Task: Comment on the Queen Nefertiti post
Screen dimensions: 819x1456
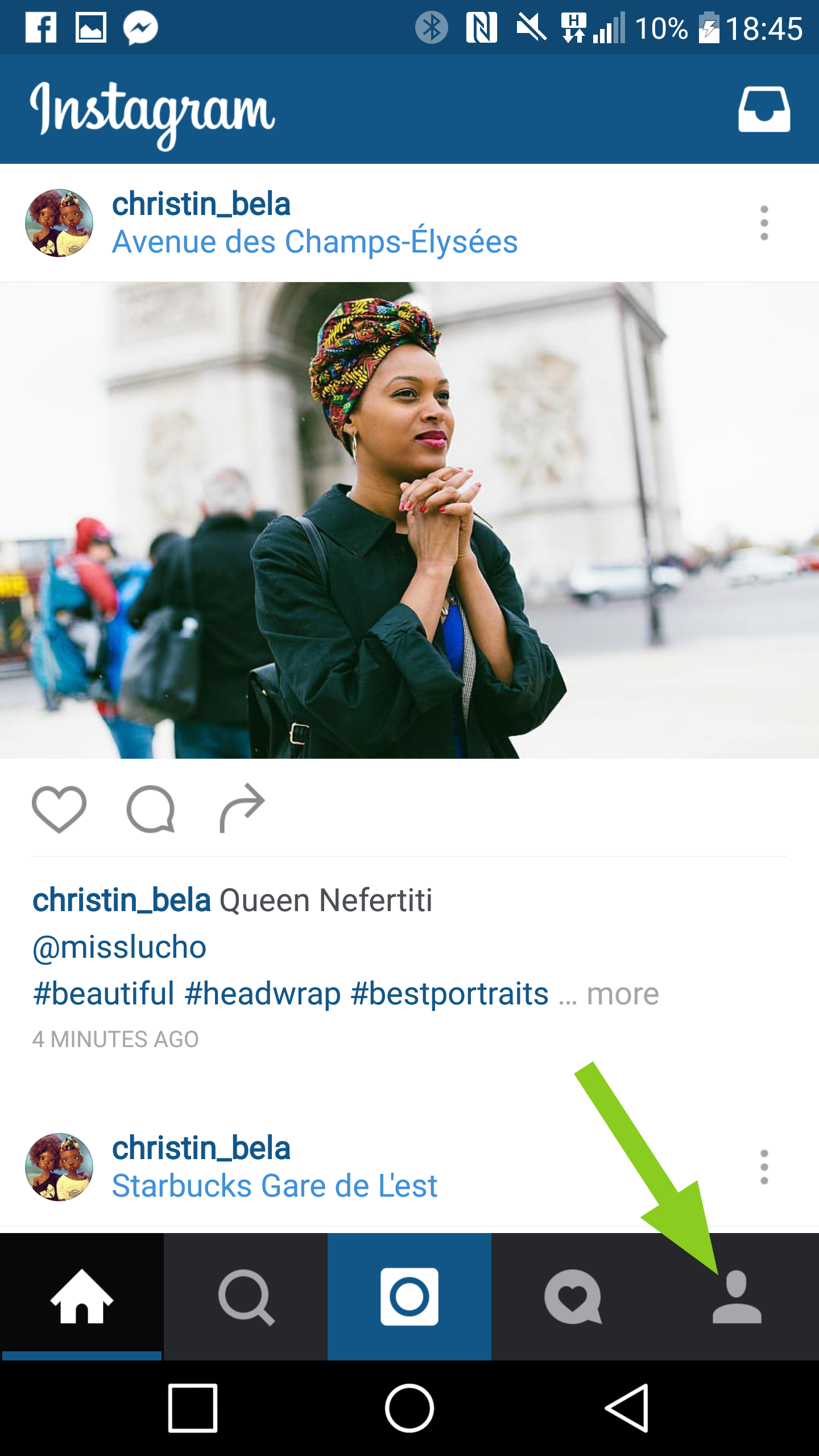Action: click(x=151, y=809)
